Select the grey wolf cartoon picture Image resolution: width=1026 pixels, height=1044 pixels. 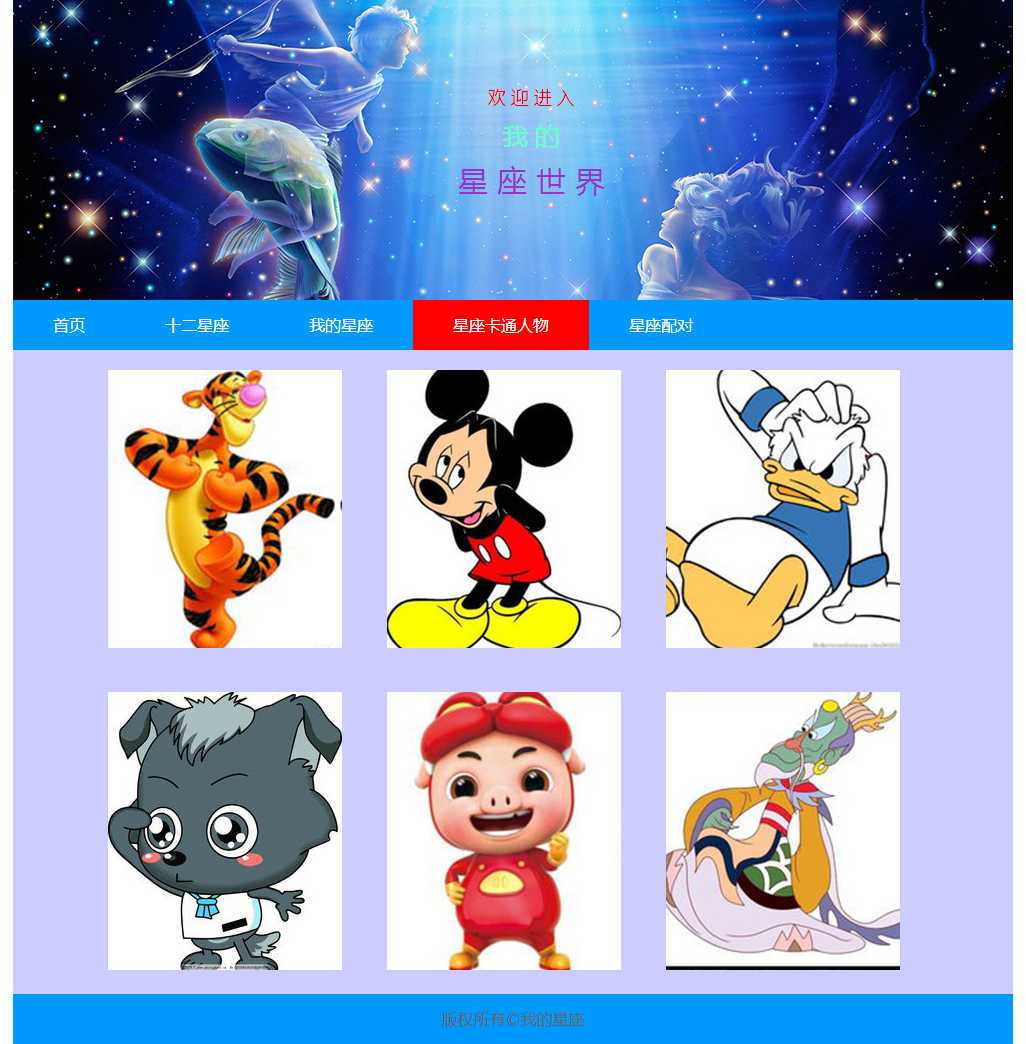pos(225,831)
